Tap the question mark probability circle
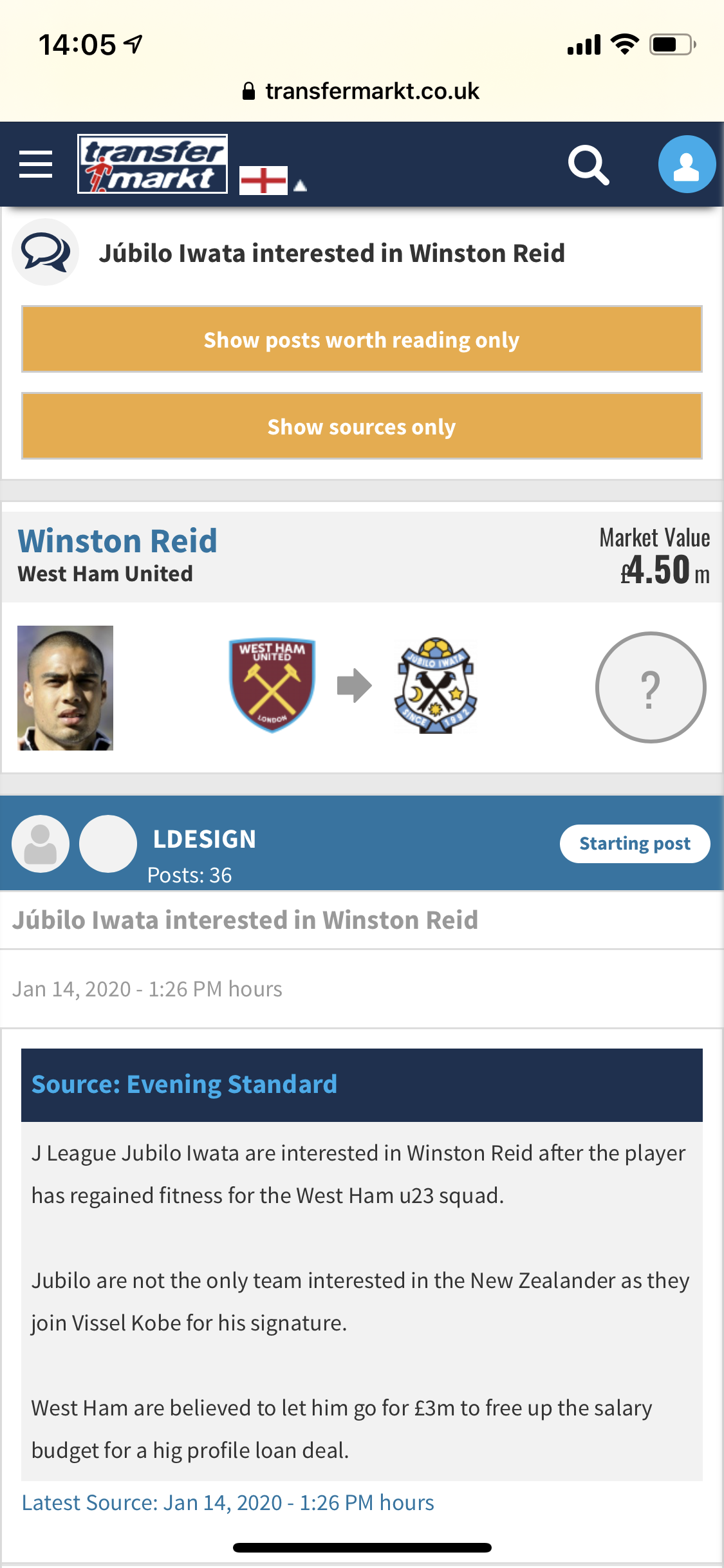724x1568 pixels. tap(651, 687)
